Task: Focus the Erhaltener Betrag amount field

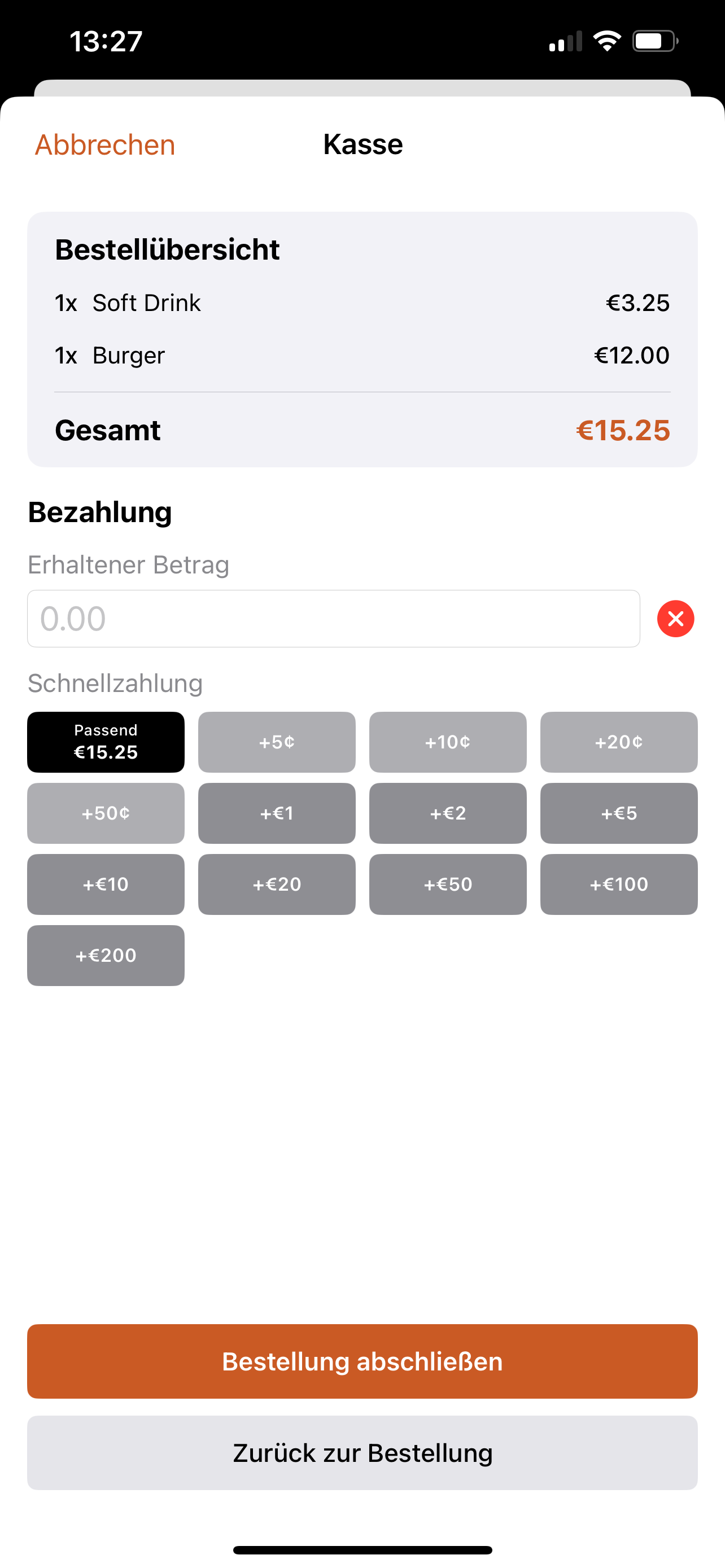Action: [333, 619]
